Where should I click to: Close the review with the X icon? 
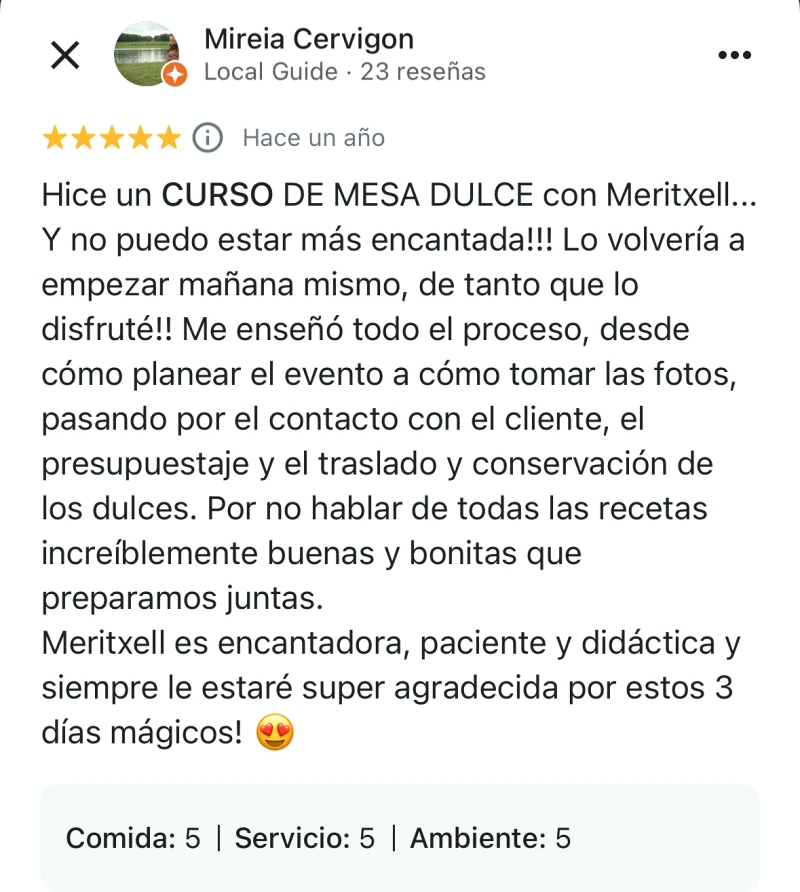pos(65,55)
